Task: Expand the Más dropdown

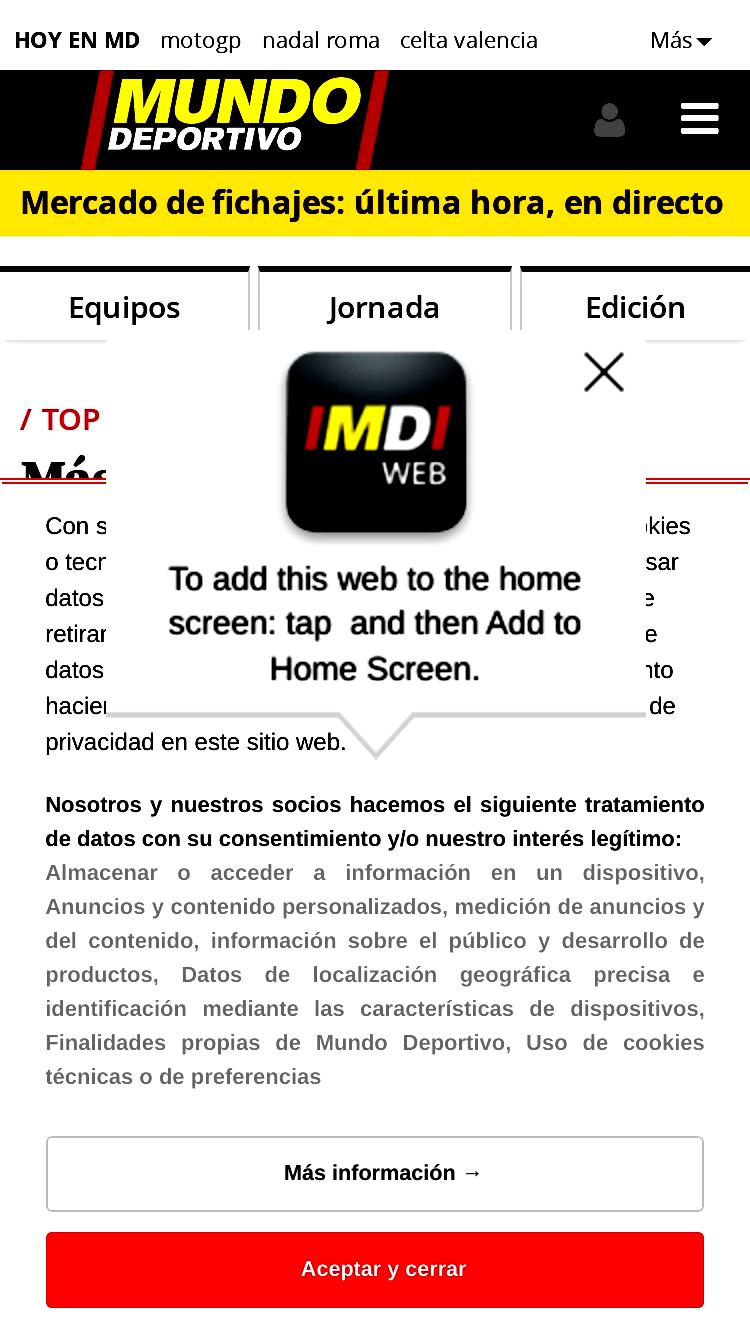Action: point(680,40)
